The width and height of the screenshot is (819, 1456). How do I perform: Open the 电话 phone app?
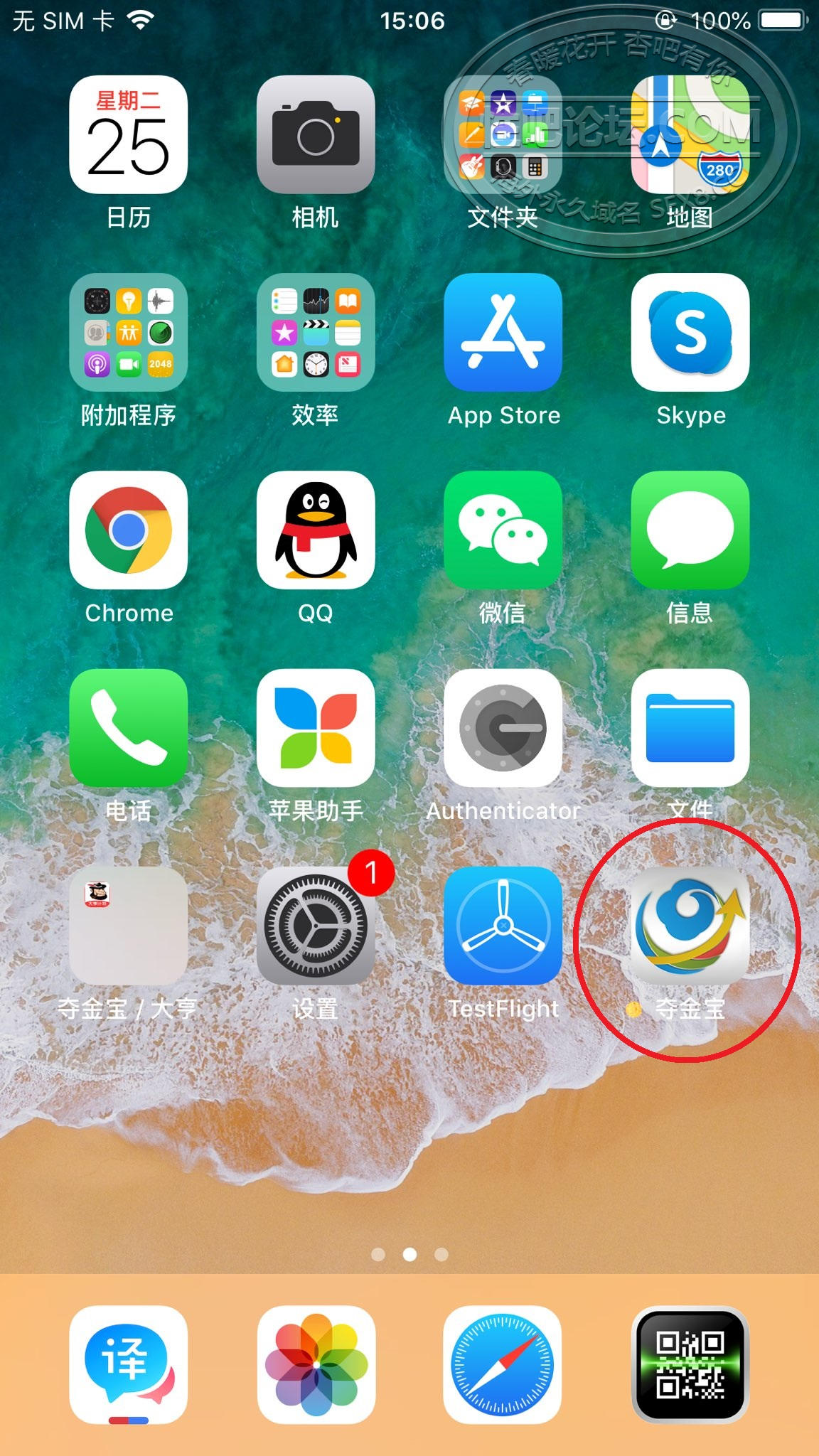128,727
